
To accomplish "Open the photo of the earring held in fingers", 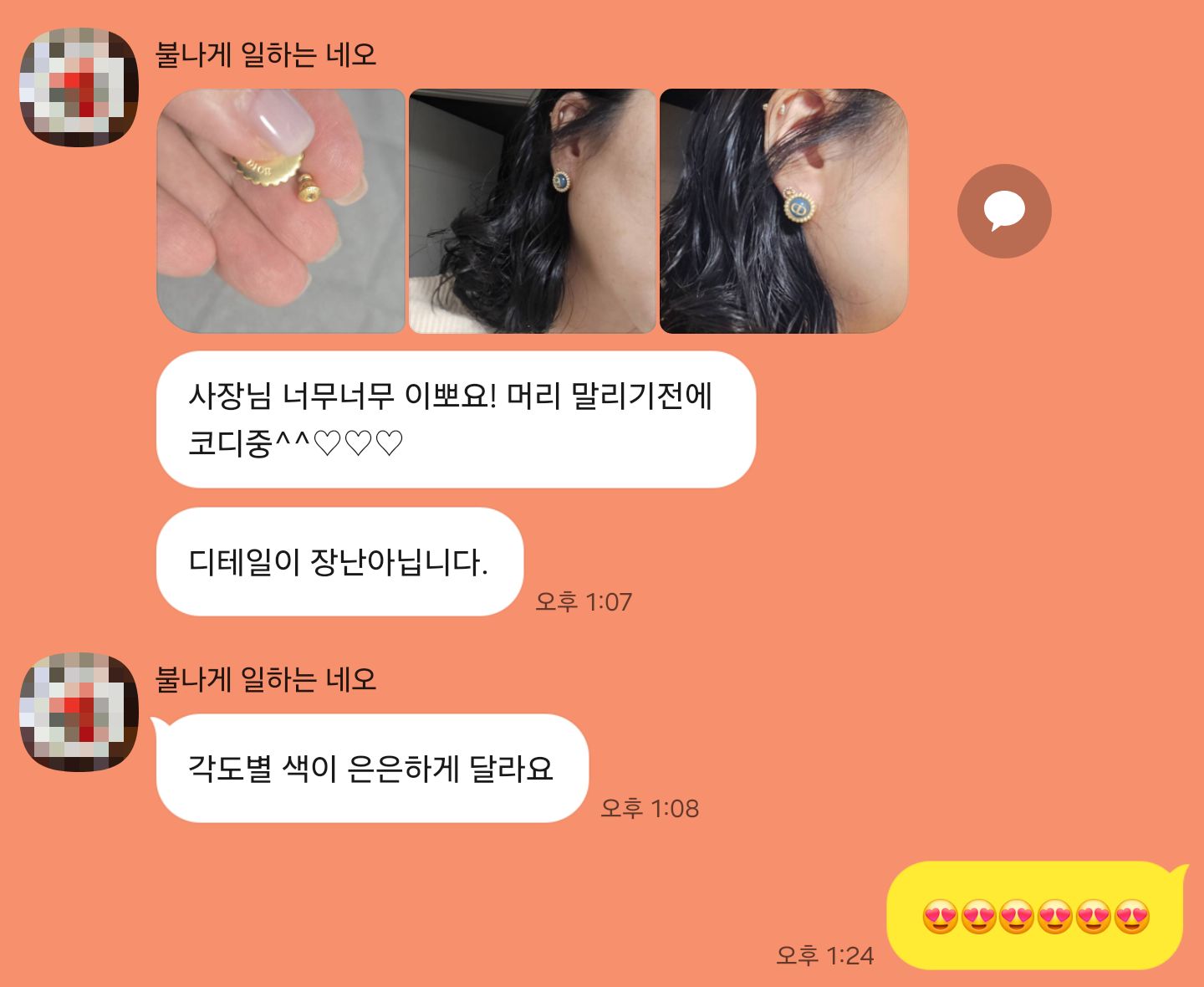I will [281, 211].
